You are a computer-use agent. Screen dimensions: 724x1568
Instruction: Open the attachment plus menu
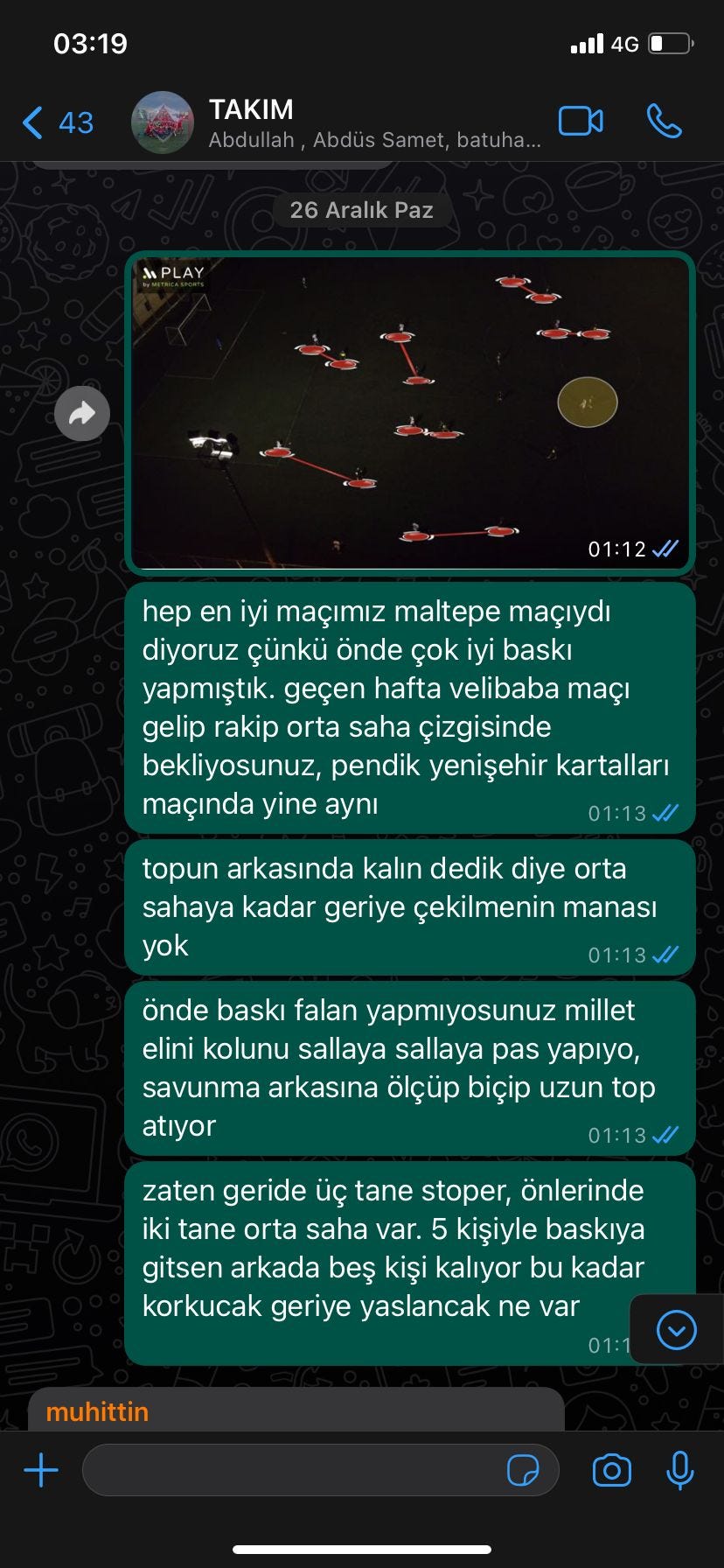tap(41, 1471)
